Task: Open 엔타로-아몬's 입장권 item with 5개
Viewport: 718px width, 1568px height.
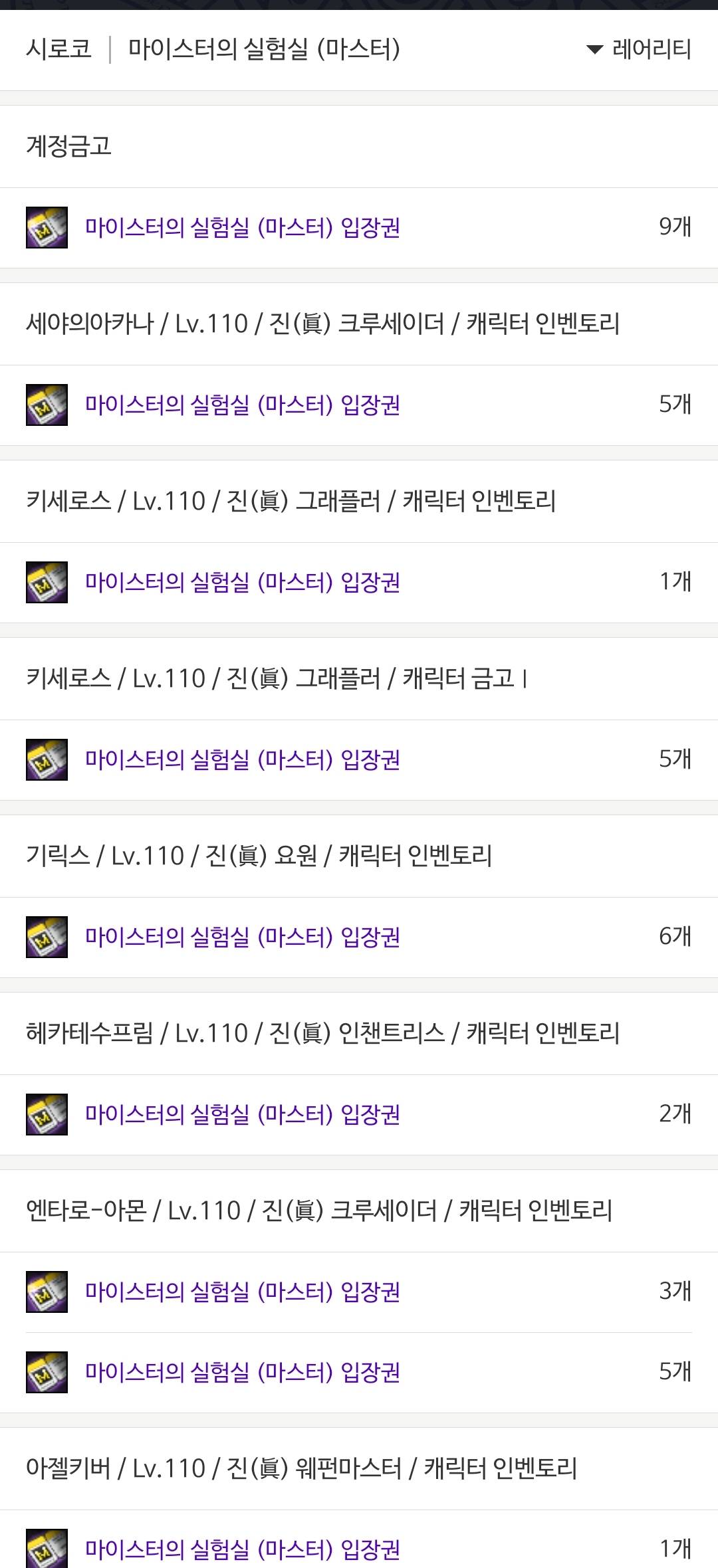Action: 242,1372
